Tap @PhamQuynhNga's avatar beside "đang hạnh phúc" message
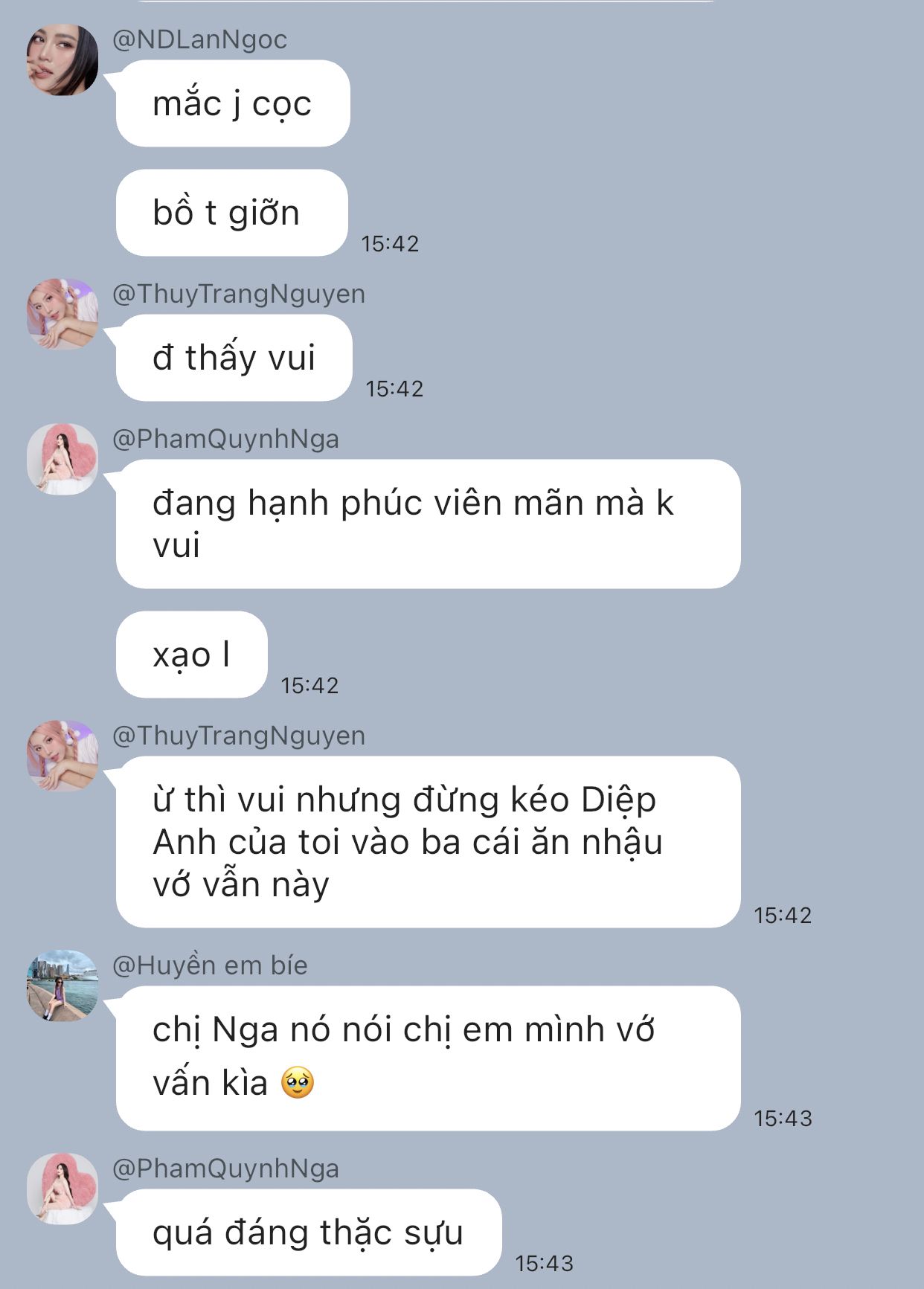924x1289 pixels. [62, 459]
